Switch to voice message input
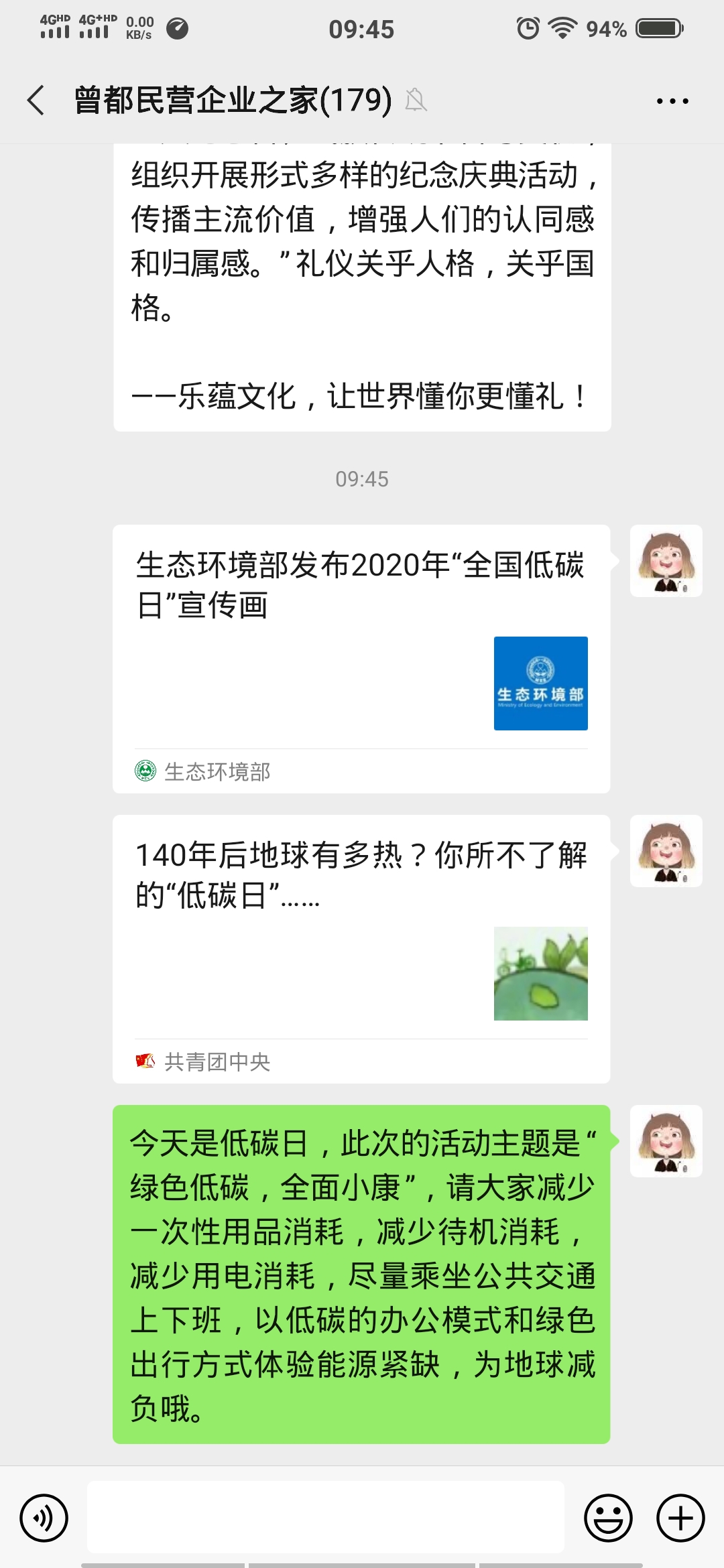724x1568 pixels. [x=44, y=1517]
